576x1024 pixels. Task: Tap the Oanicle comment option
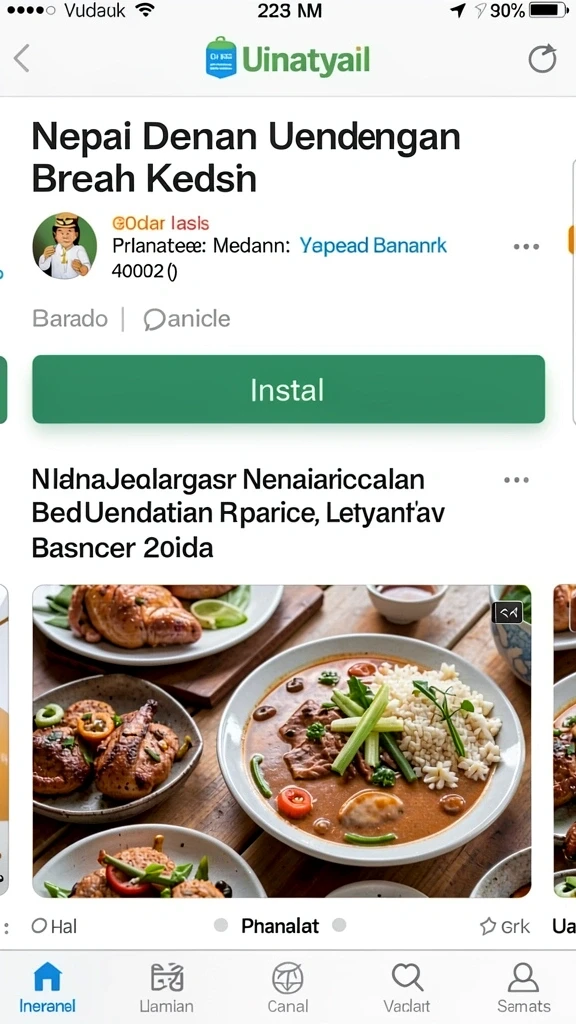pos(187,319)
